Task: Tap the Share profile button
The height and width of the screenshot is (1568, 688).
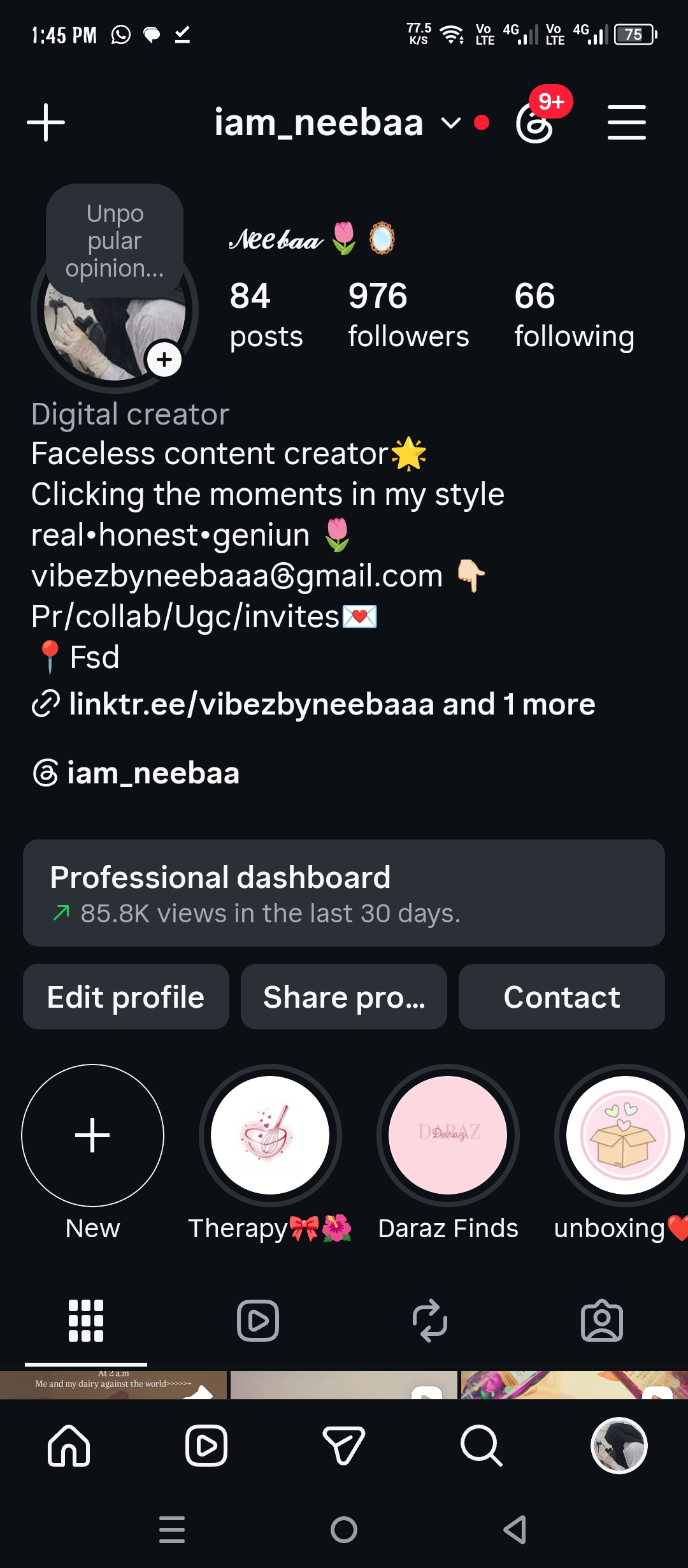Action: pos(344,997)
